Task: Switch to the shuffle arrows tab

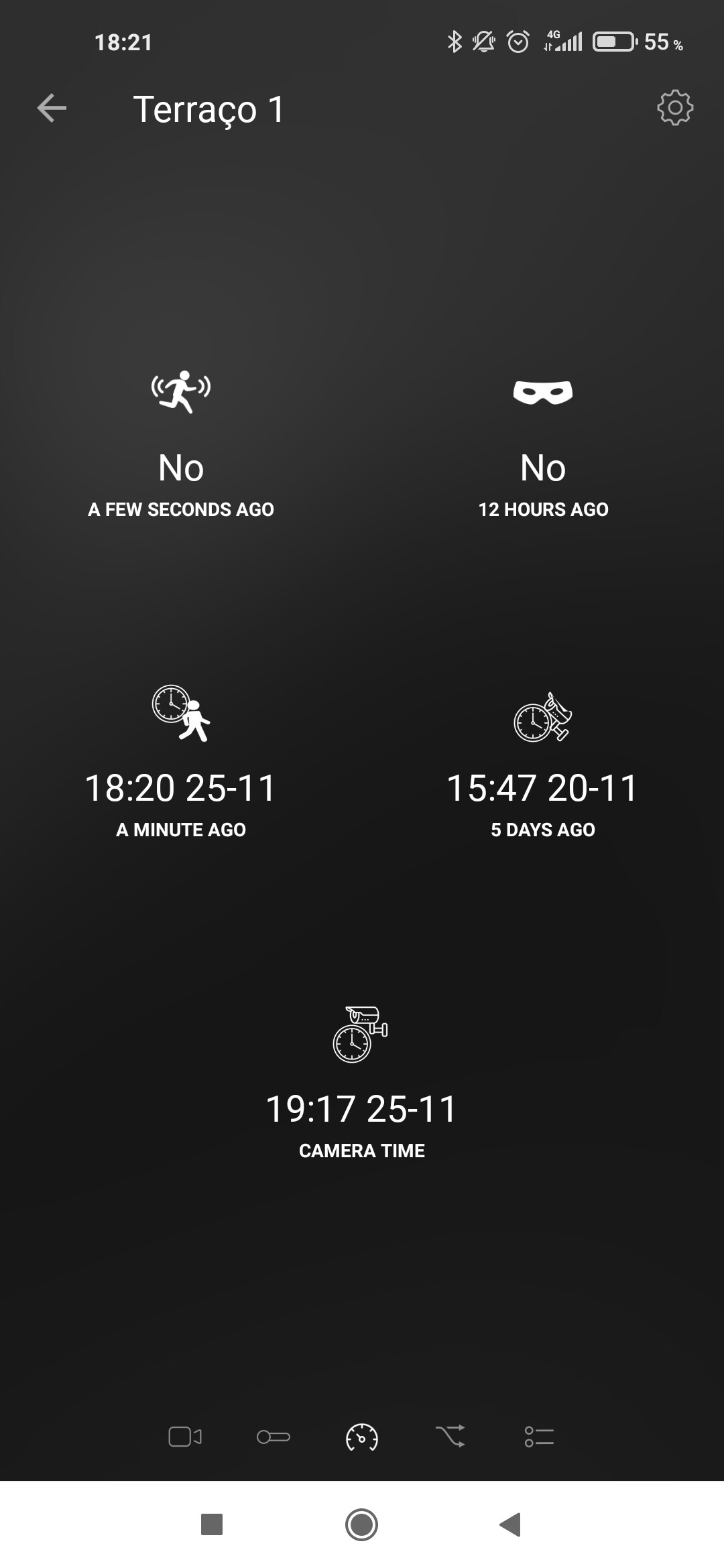Action: (x=450, y=1437)
